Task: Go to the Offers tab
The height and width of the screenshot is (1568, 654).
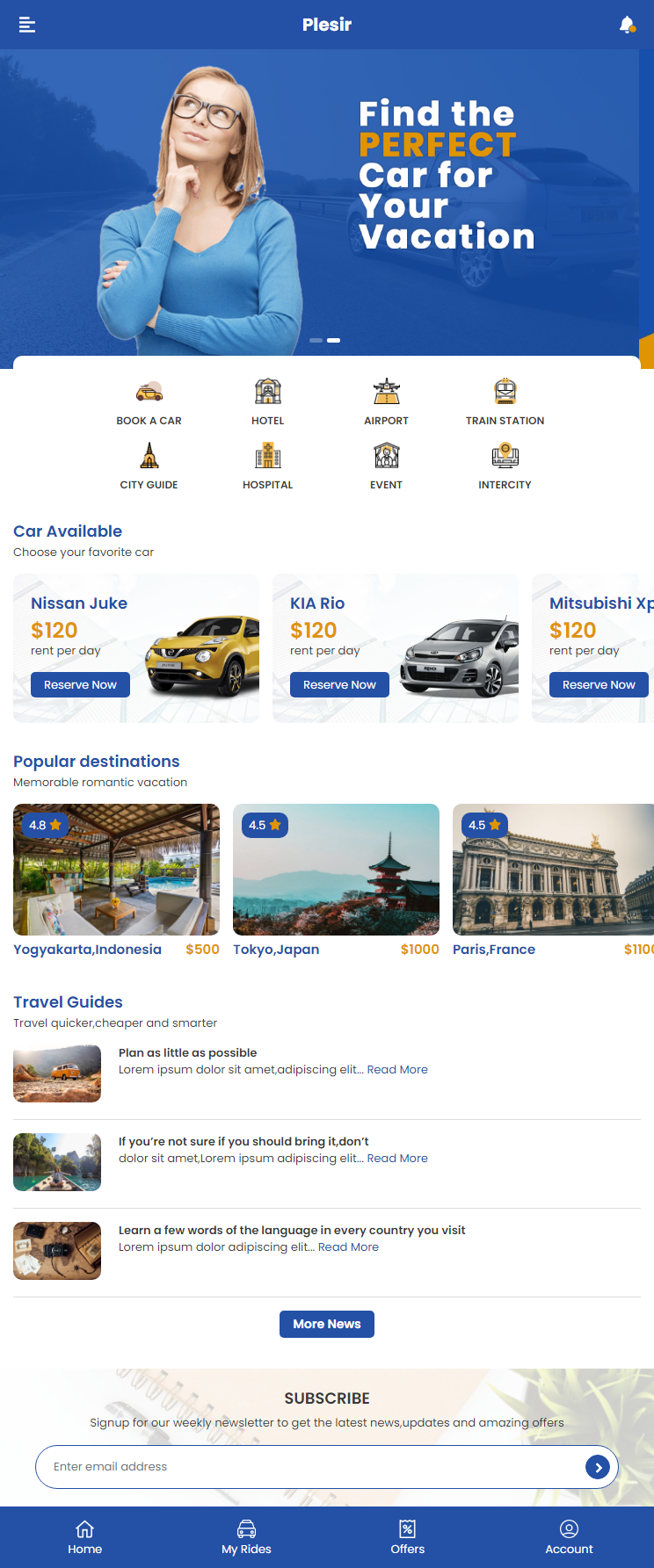Action: coord(407,1537)
